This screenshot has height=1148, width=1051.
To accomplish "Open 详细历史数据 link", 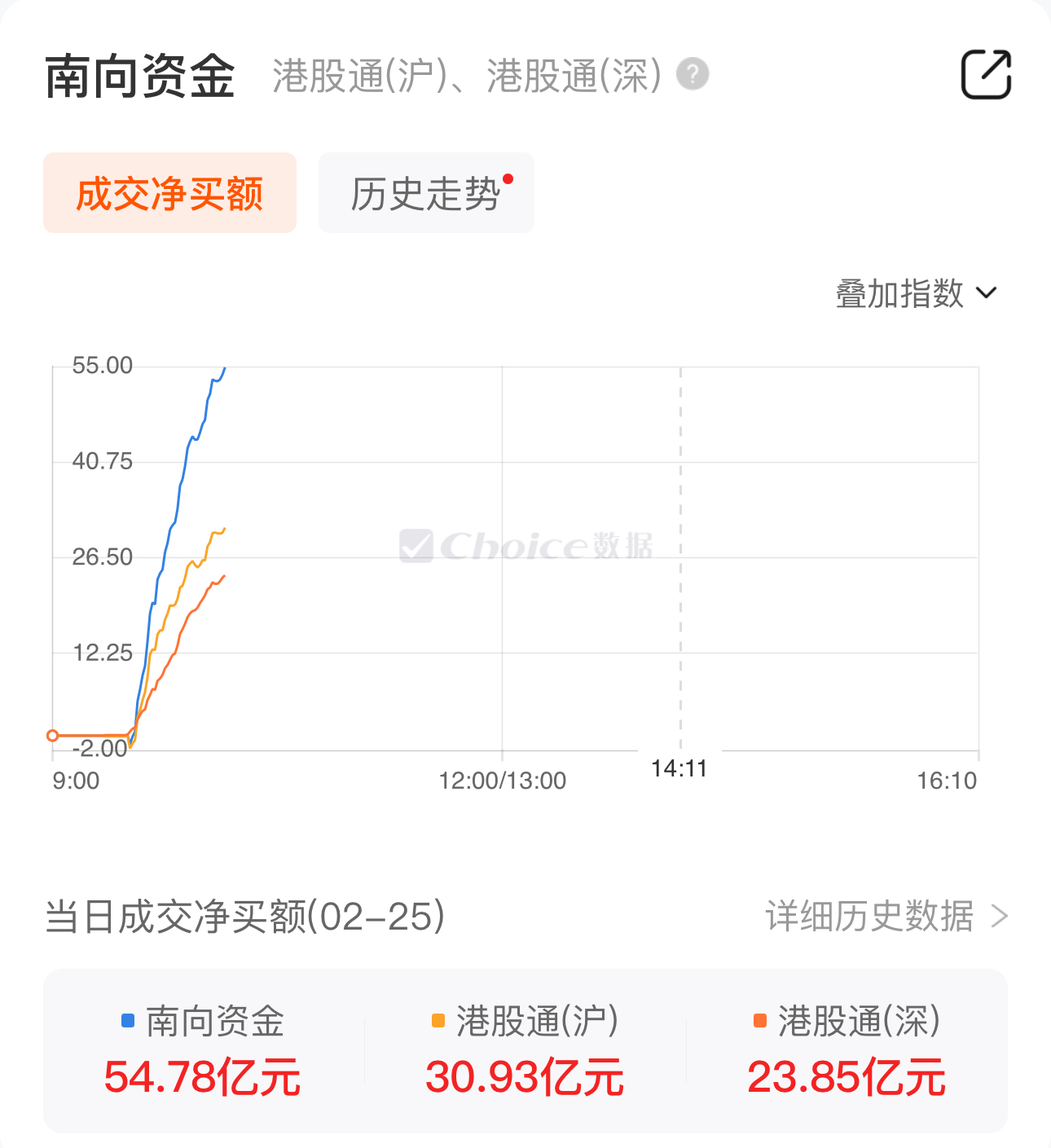I will click(x=886, y=917).
